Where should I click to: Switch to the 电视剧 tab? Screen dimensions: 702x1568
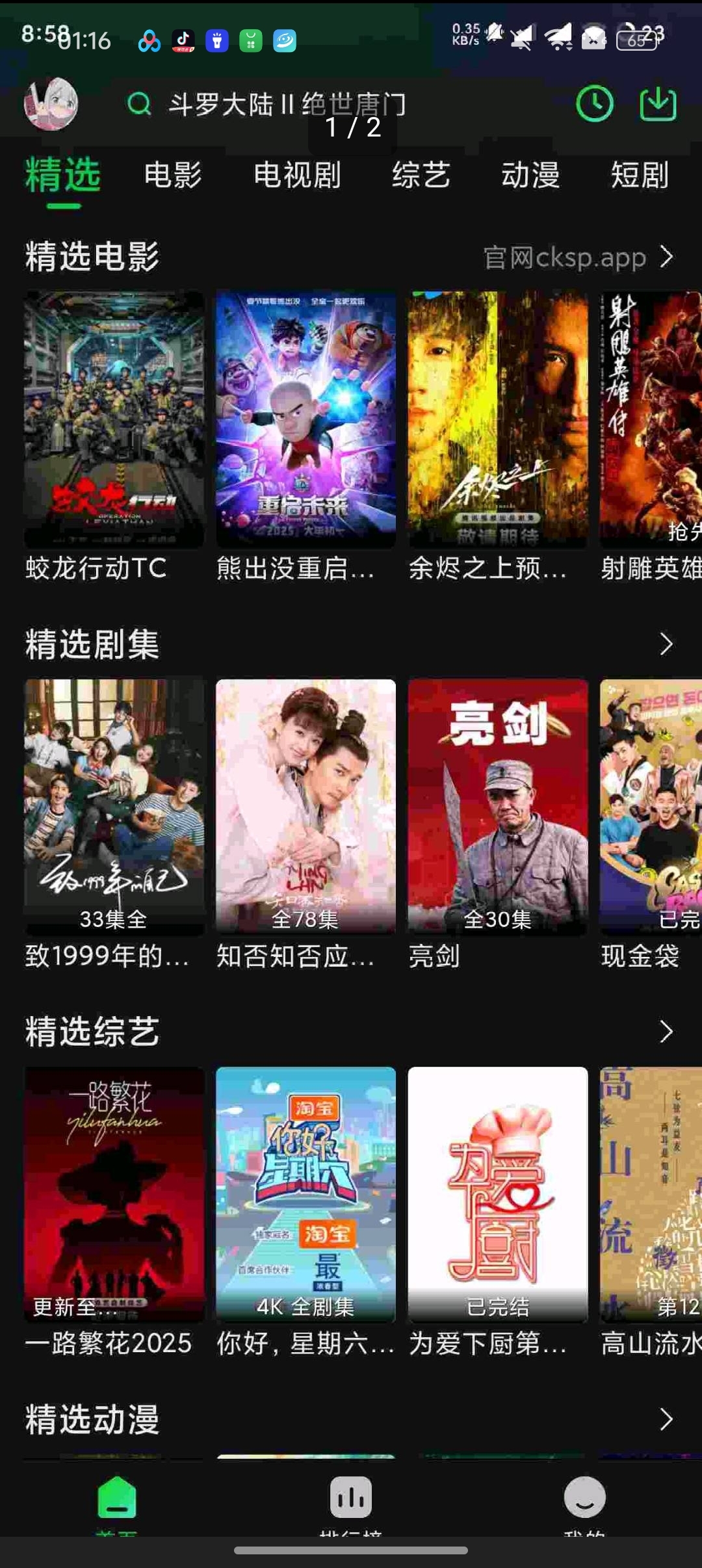click(297, 176)
